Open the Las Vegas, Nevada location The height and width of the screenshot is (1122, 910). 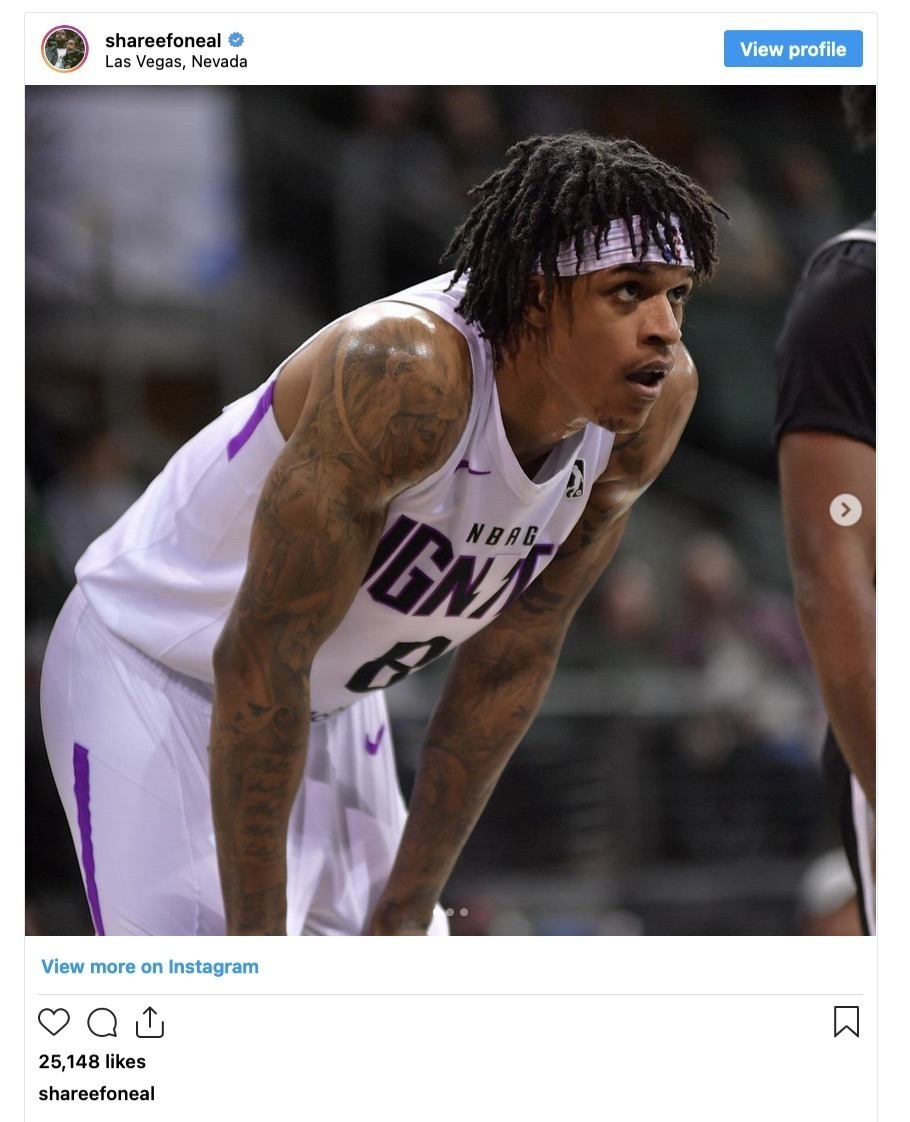(x=176, y=62)
